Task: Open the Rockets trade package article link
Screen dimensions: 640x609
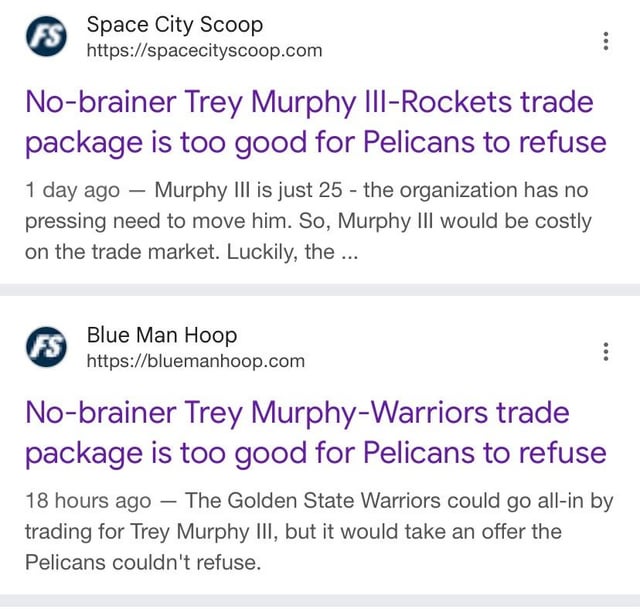Action: coord(310,121)
